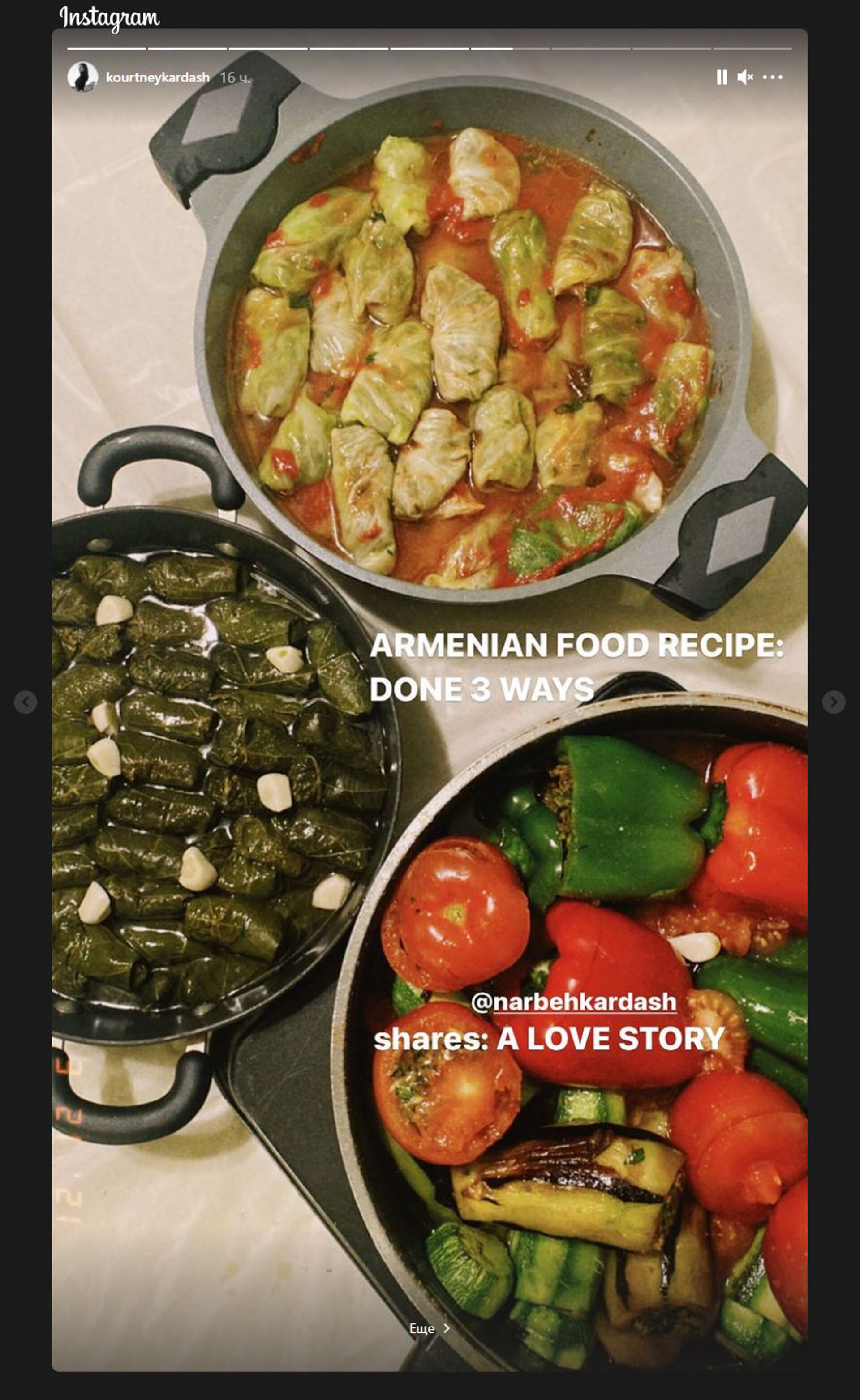Open the three-dot options menu
Screen dimensions: 860x1400
772,77
